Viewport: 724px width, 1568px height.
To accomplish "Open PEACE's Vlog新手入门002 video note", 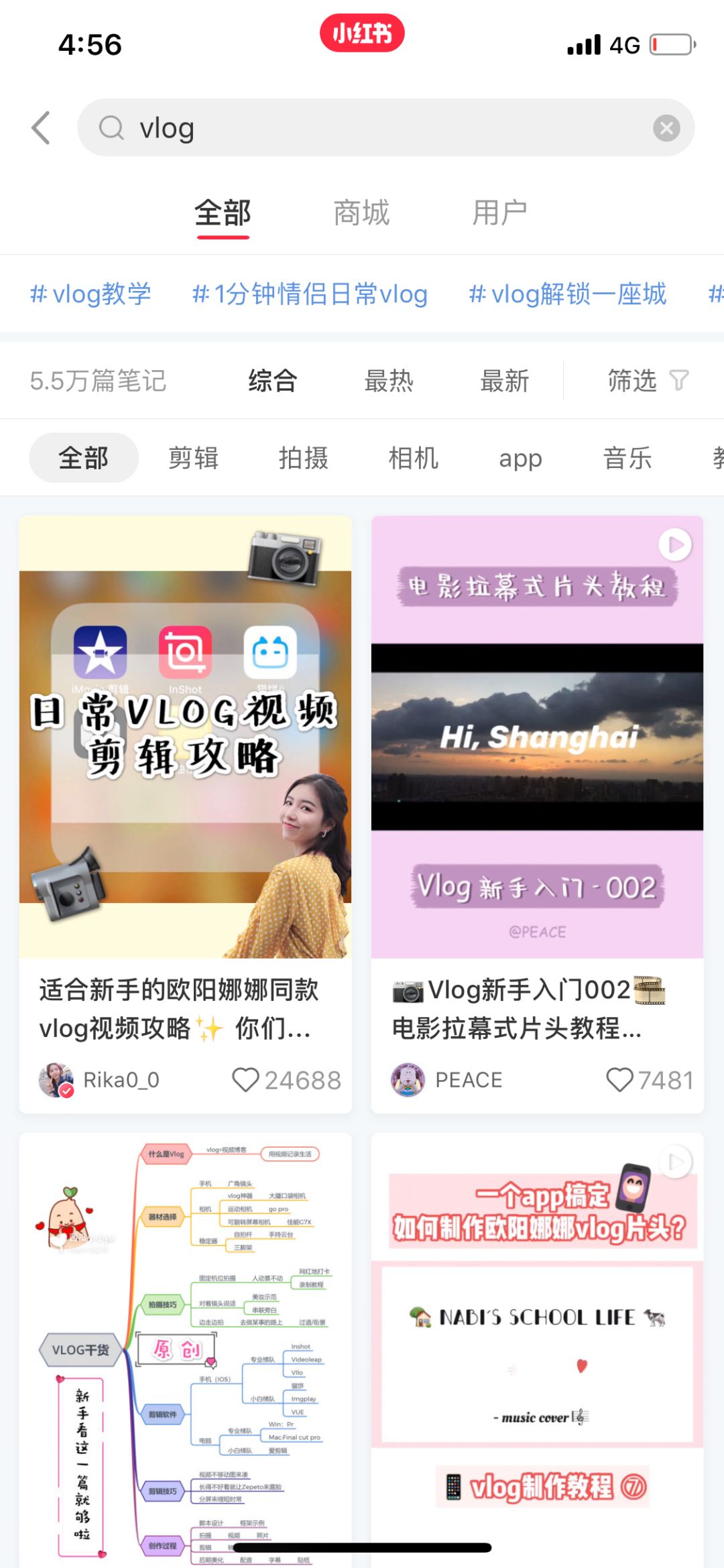I will tap(537, 737).
